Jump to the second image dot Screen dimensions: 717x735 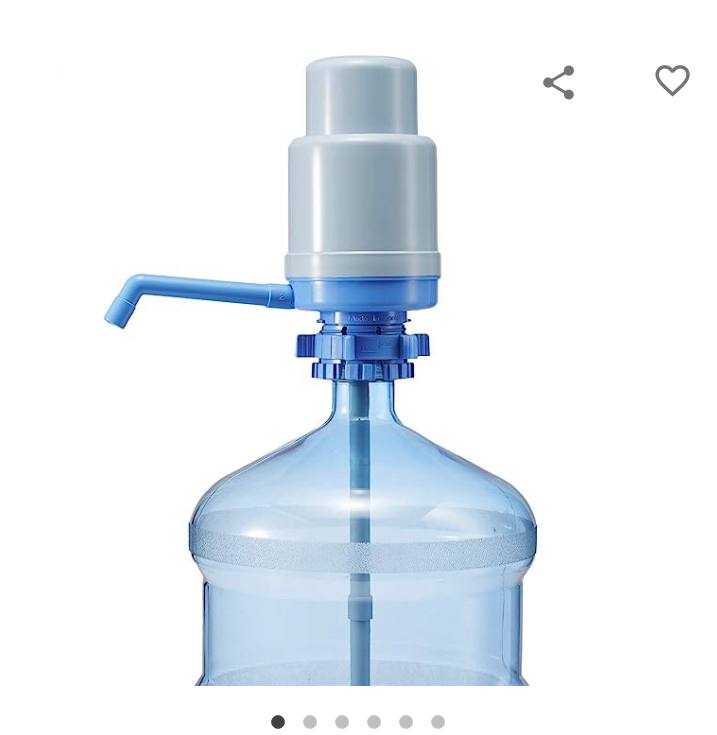click(x=310, y=722)
